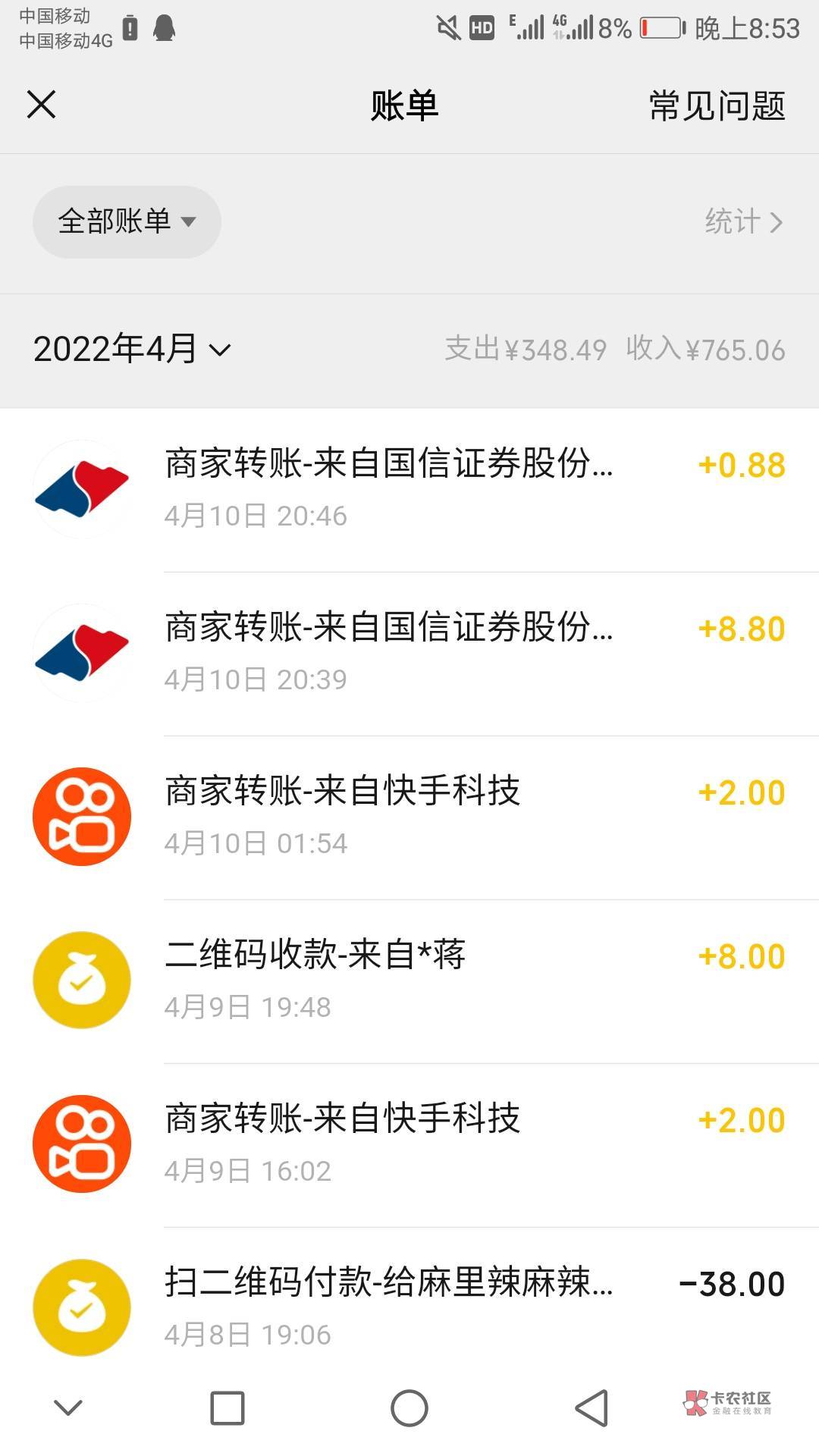Change month via 2022年4月 picker
The image size is (819, 1456).
pyautogui.click(x=132, y=350)
